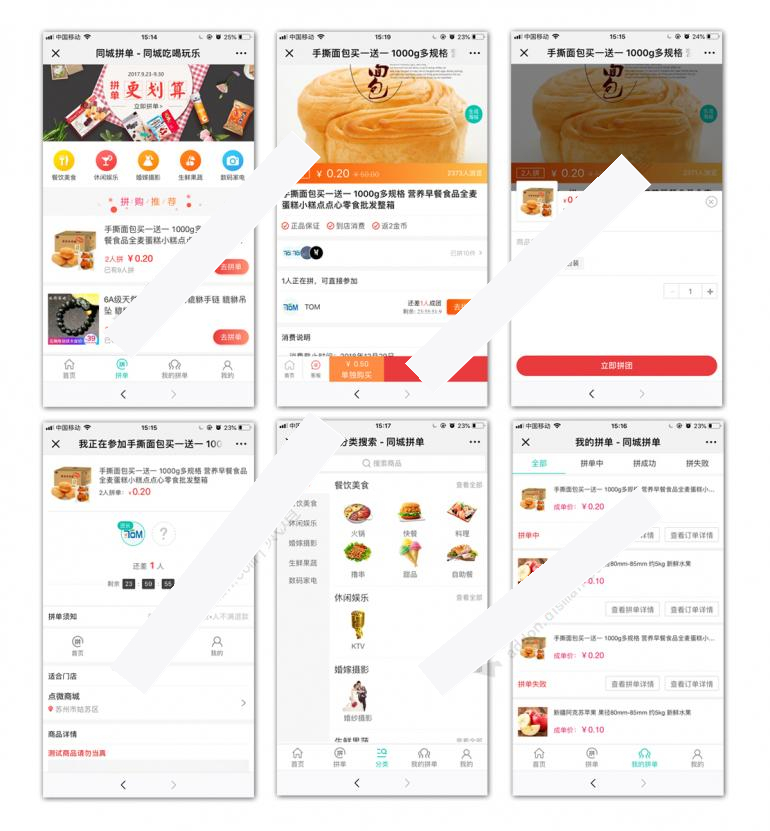Tap the 搜索商品 search field
Screen dimensions: 770x831
point(382,463)
